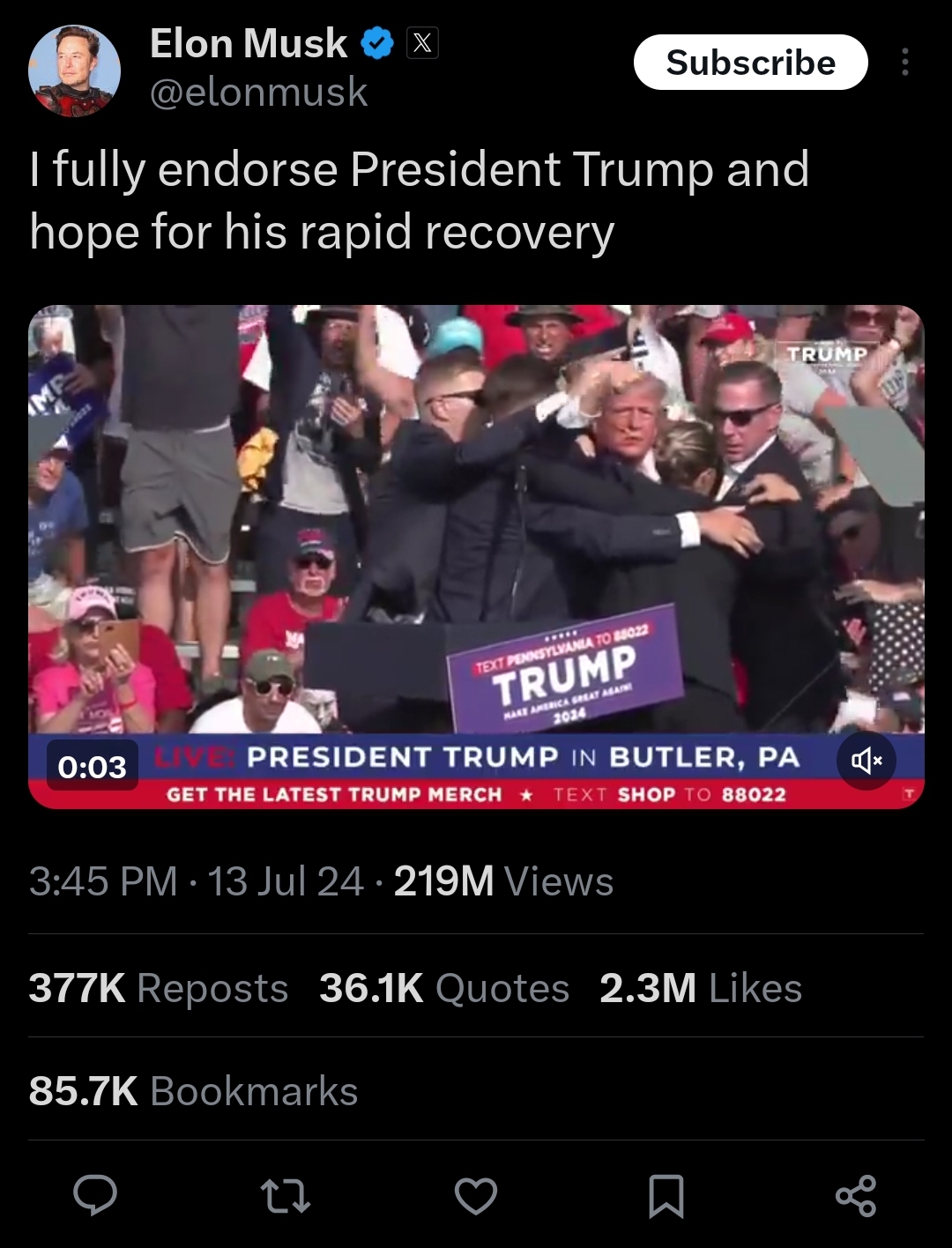The height and width of the screenshot is (1248, 952).
Task: Subscribe to Elon Musk
Action: pos(750,63)
